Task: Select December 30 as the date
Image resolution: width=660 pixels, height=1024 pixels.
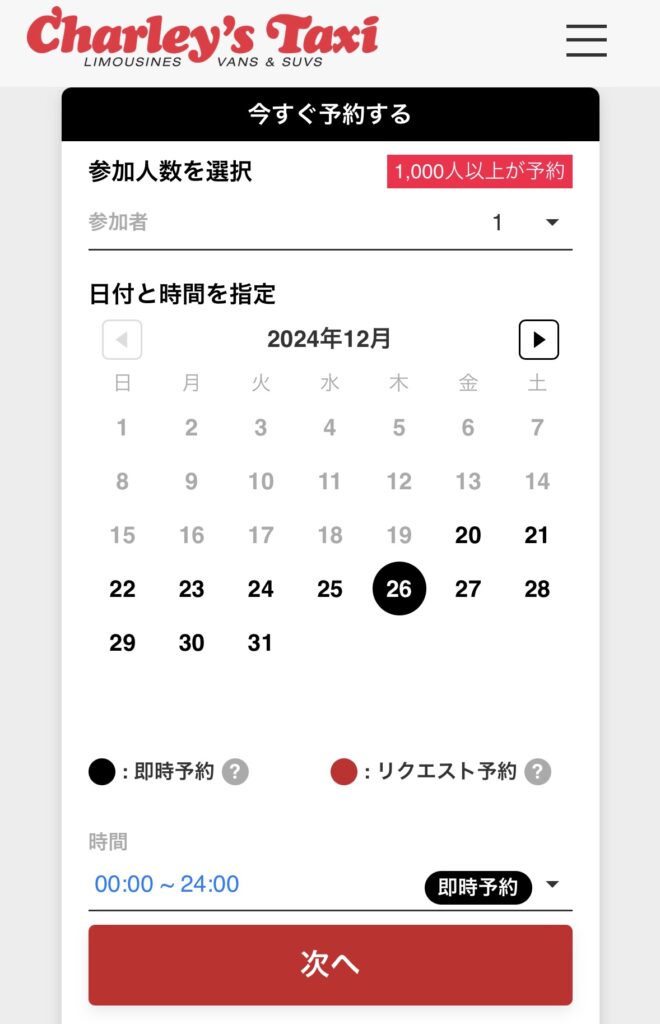Action: 191,643
